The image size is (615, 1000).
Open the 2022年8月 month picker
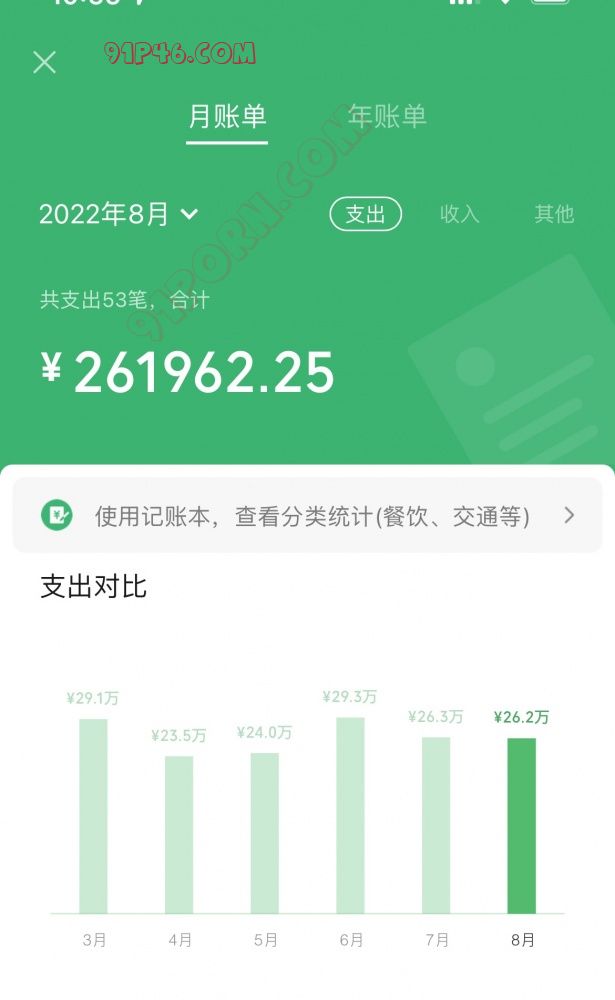click(x=119, y=214)
